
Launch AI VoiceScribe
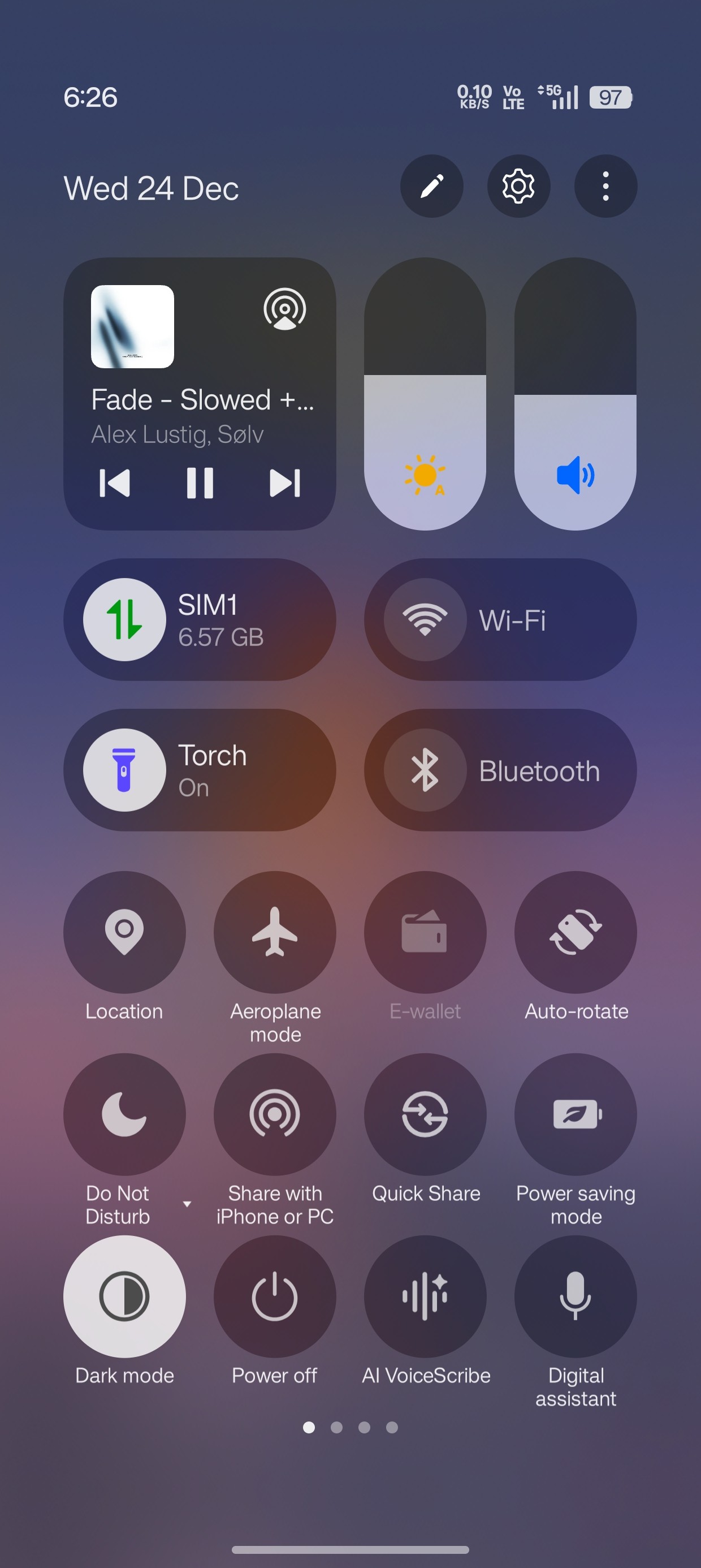[x=425, y=1296]
